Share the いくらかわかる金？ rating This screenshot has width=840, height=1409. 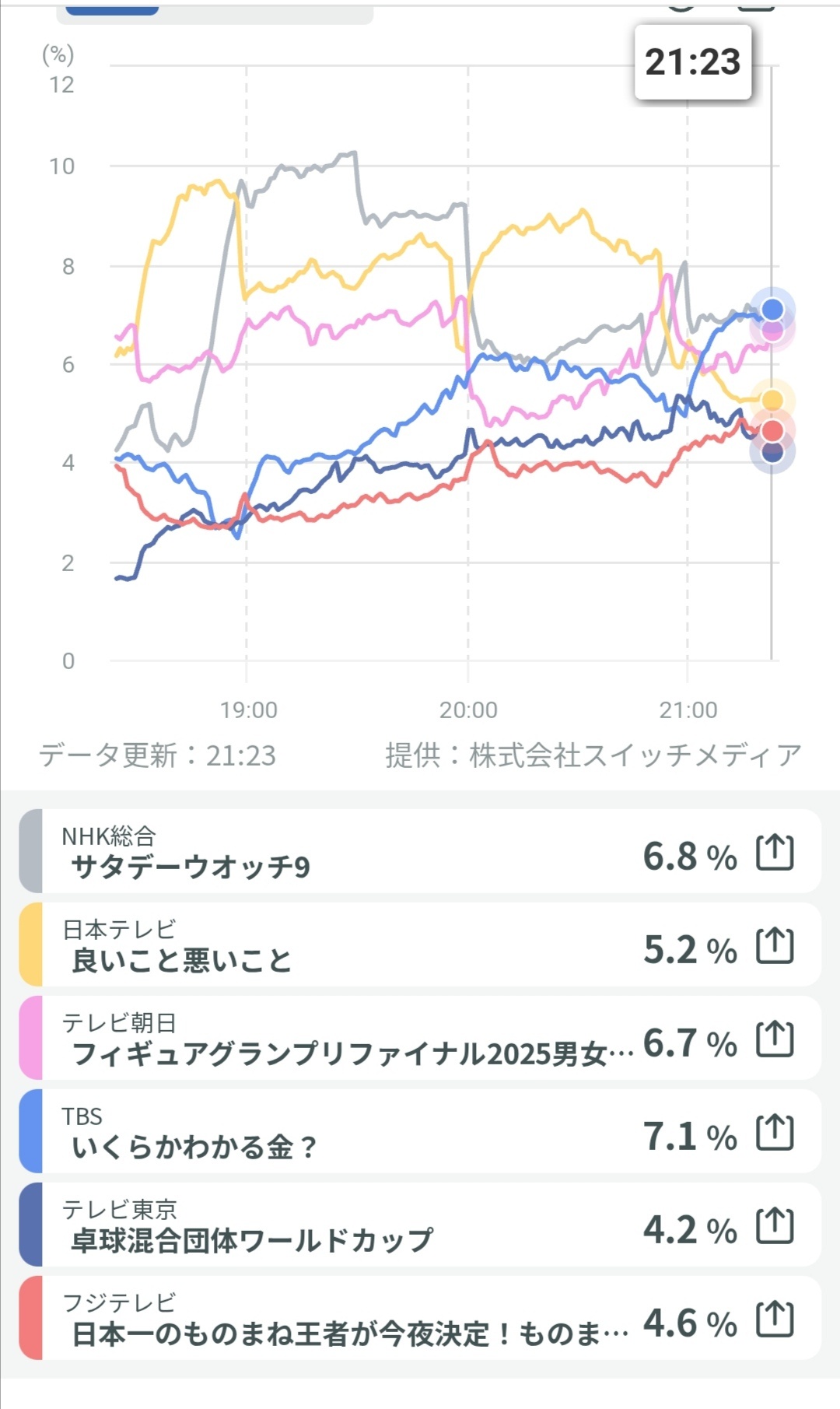pos(775,1133)
